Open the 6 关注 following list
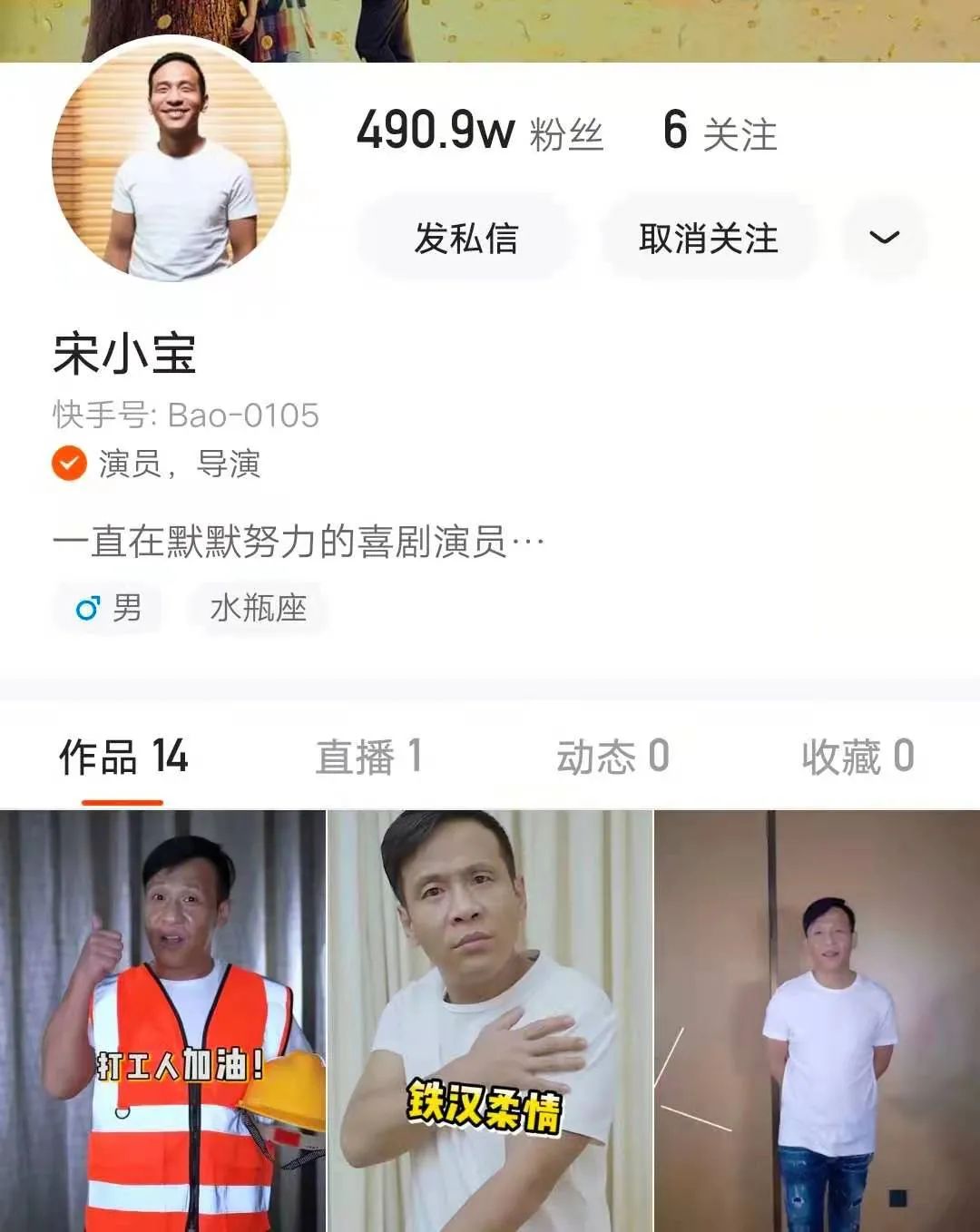Screen dimensions: 980x1232 (720, 132)
